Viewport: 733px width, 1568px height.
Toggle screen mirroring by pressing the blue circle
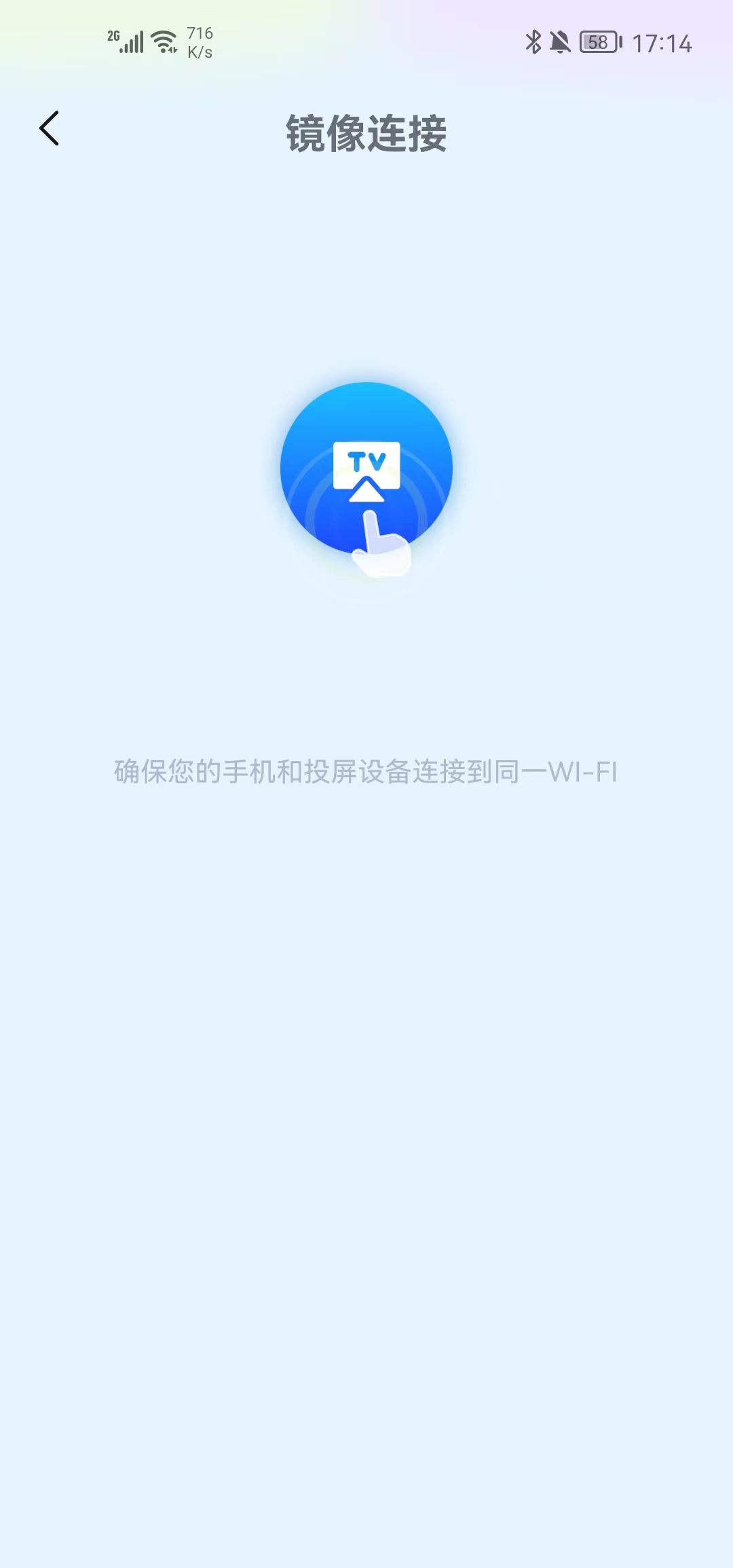click(365, 468)
